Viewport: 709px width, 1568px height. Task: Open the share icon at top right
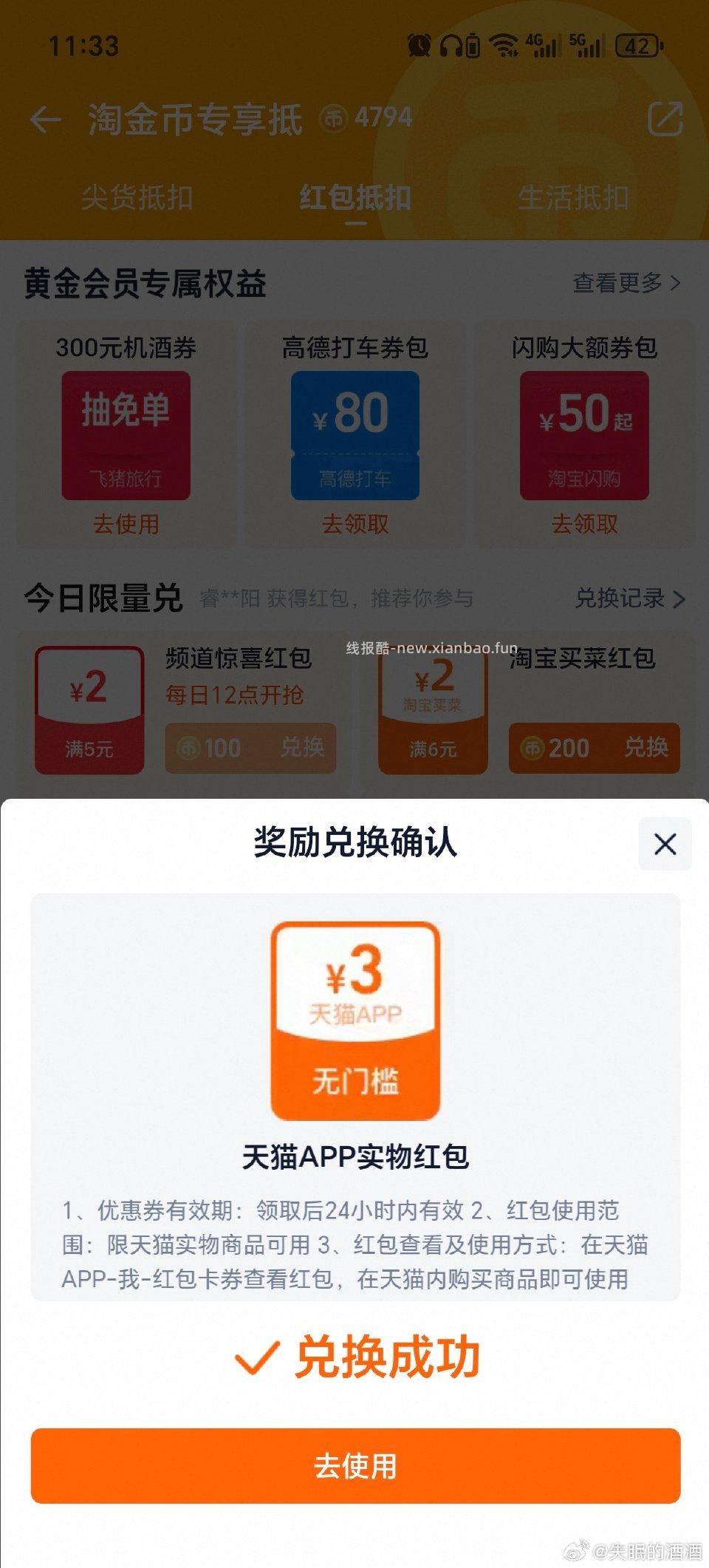[665, 117]
